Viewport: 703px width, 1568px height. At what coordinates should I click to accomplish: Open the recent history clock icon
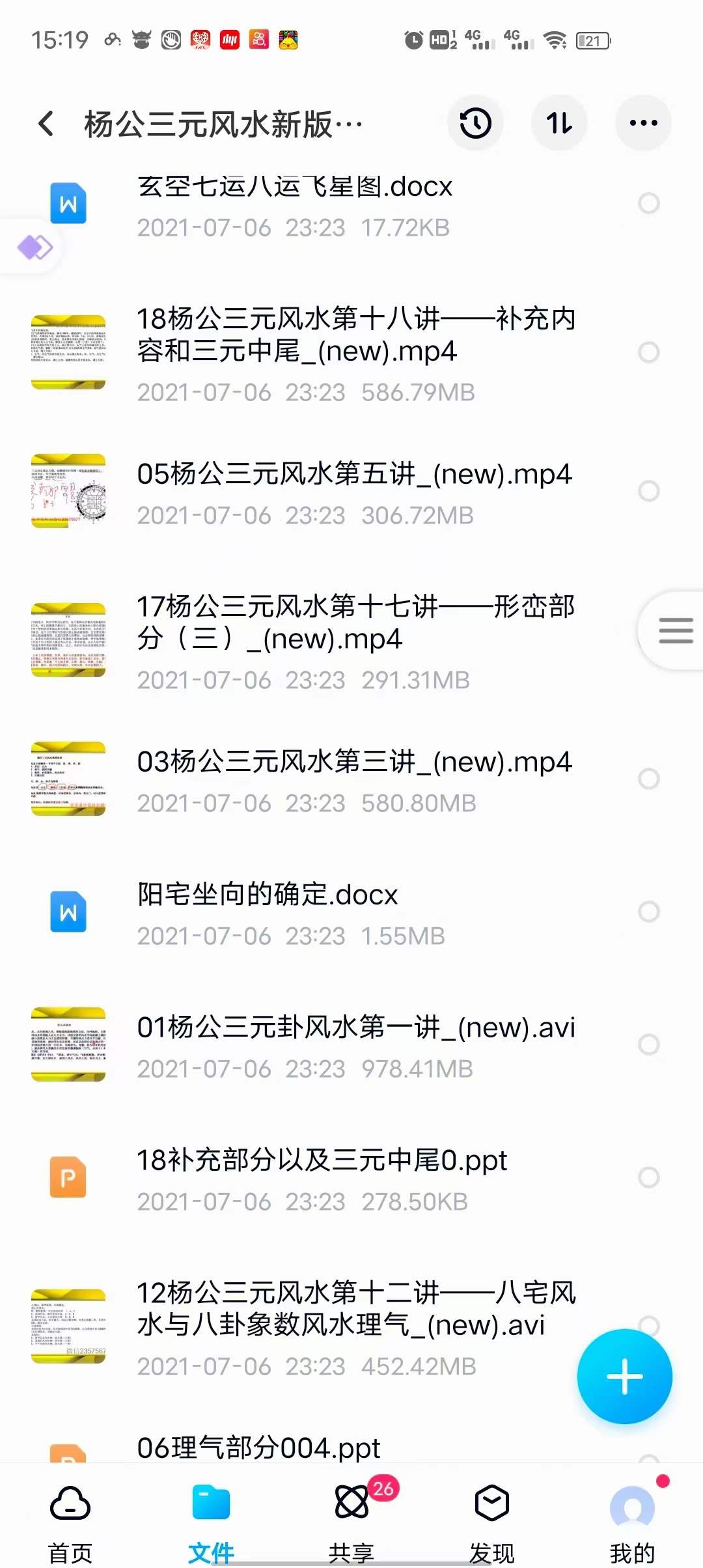475,123
